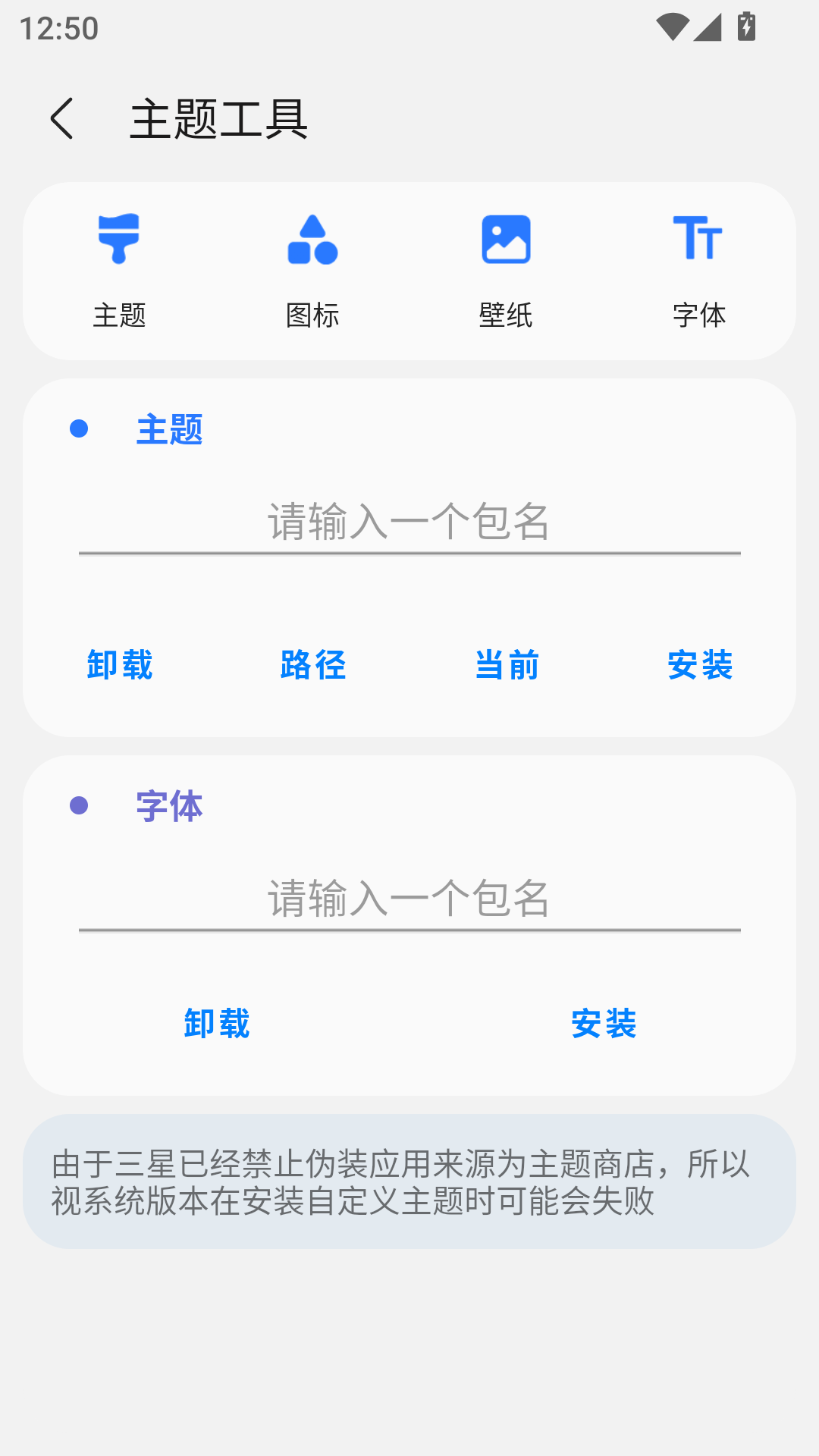819x1456 pixels.
Task: Open the 图标 shortcut
Action: tap(312, 269)
